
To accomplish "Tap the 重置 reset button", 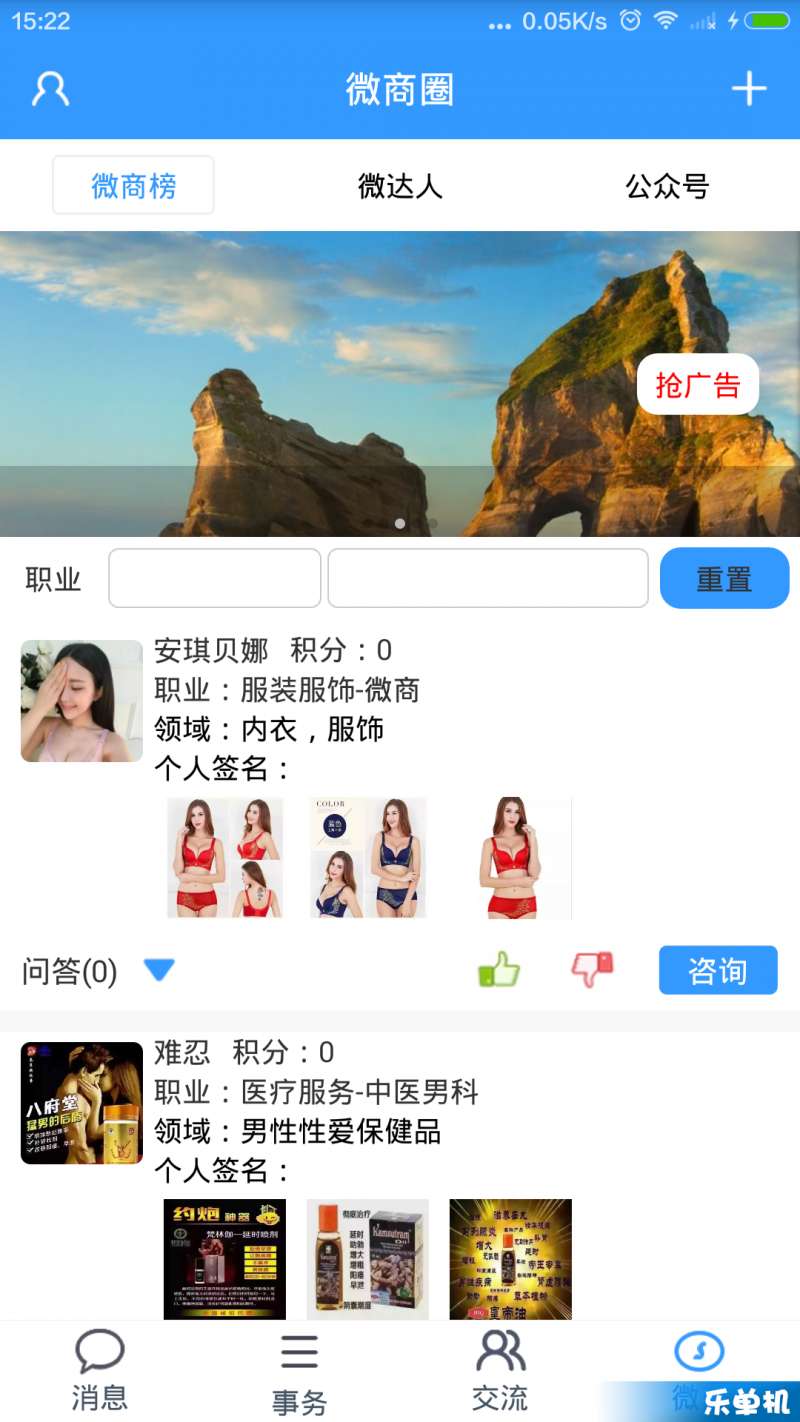I will (724, 578).
